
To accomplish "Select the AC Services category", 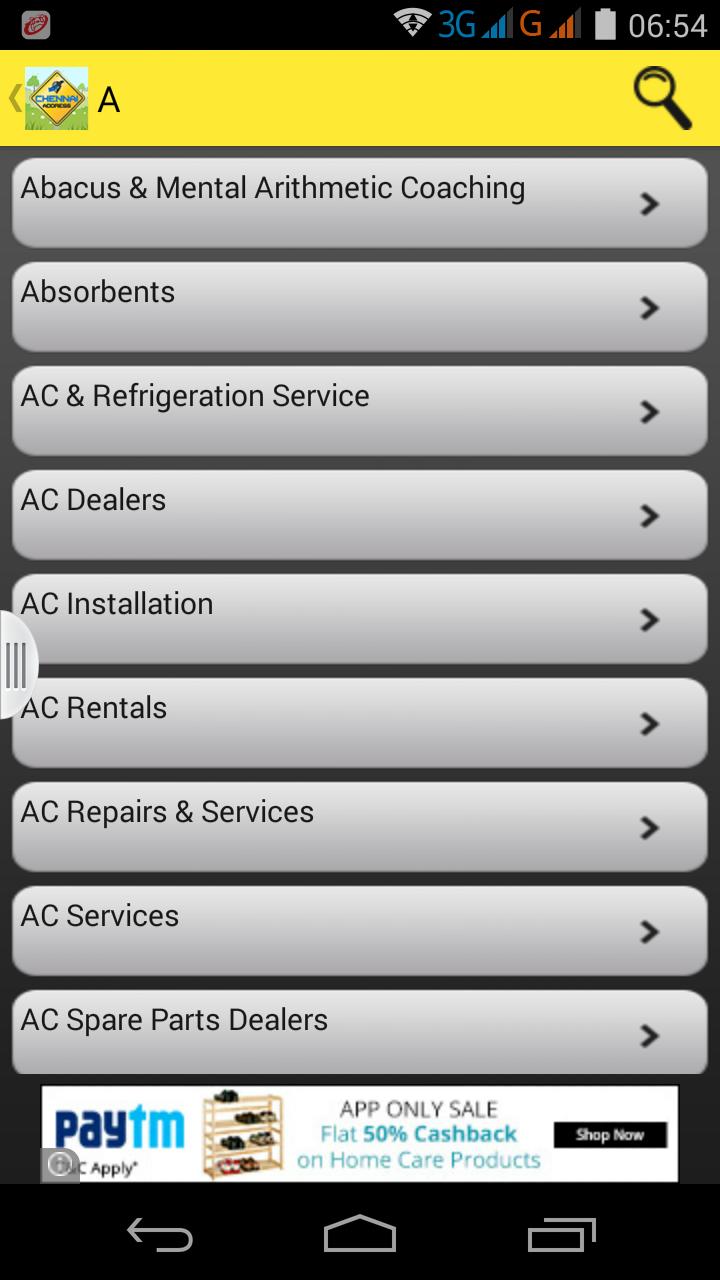I will pos(360,930).
